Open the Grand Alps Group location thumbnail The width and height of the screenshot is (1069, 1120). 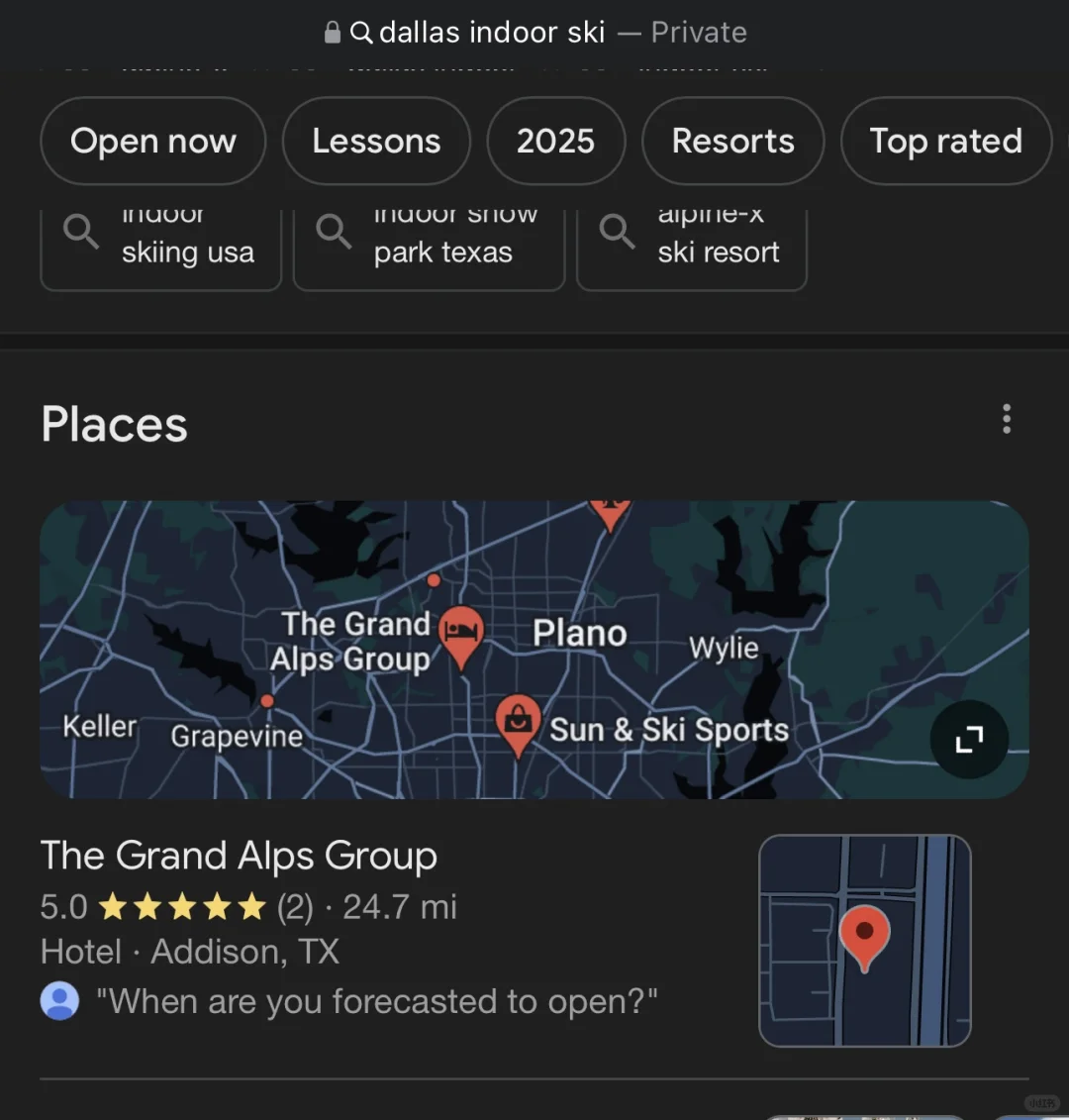point(864,940)
